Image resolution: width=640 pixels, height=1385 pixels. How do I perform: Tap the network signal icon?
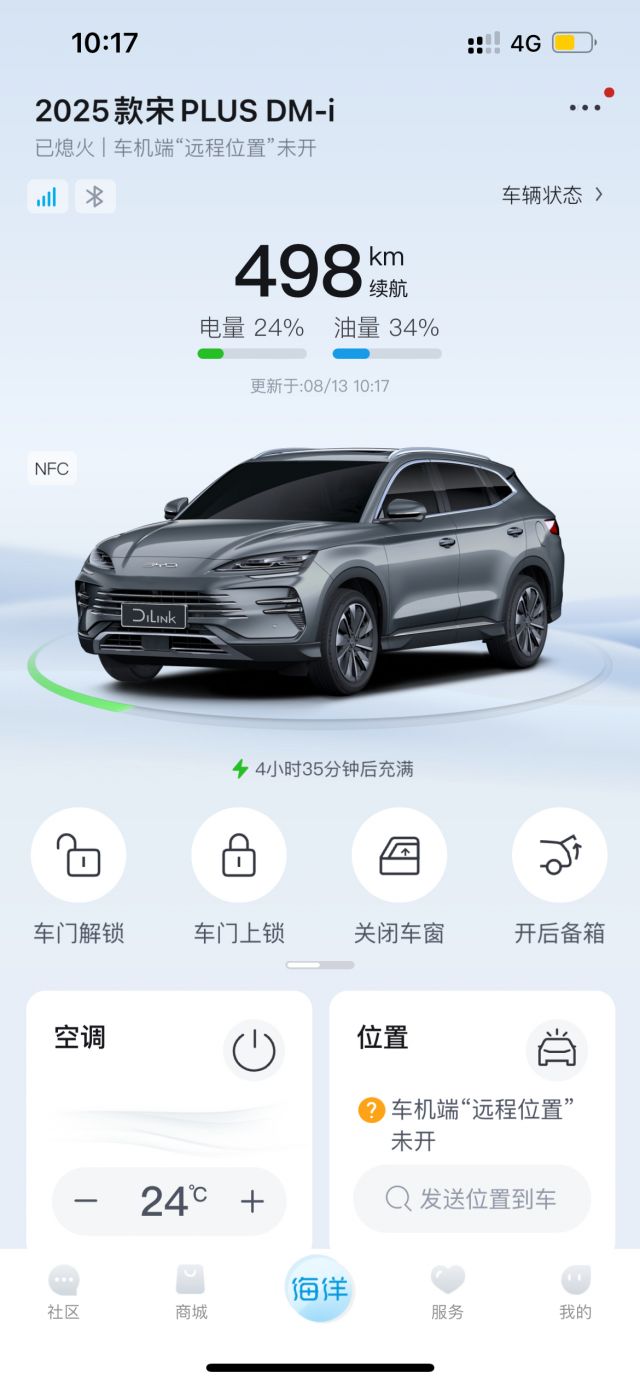click(x=47, y=196)
